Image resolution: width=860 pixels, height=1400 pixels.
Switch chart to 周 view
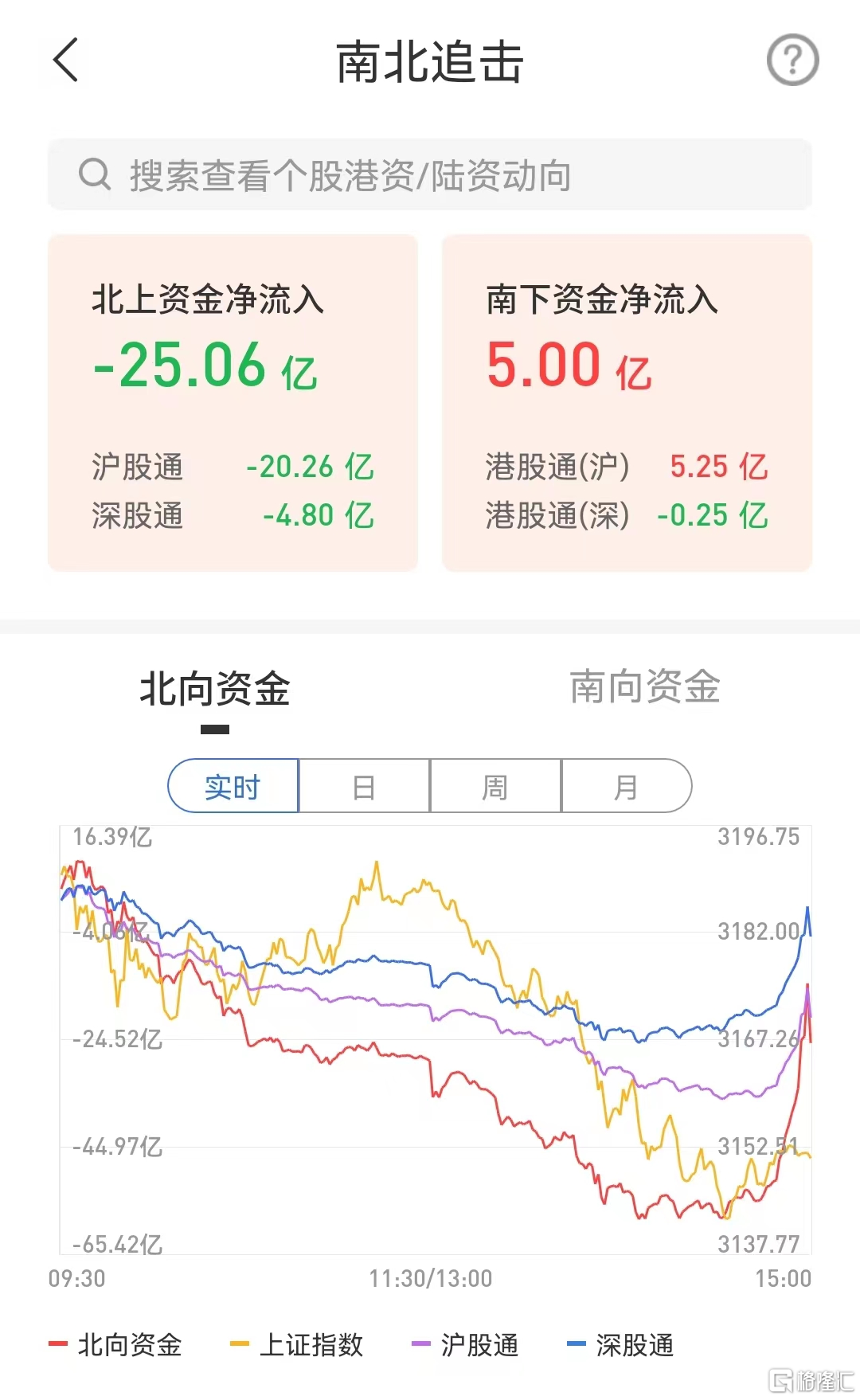tap(495, 786)
